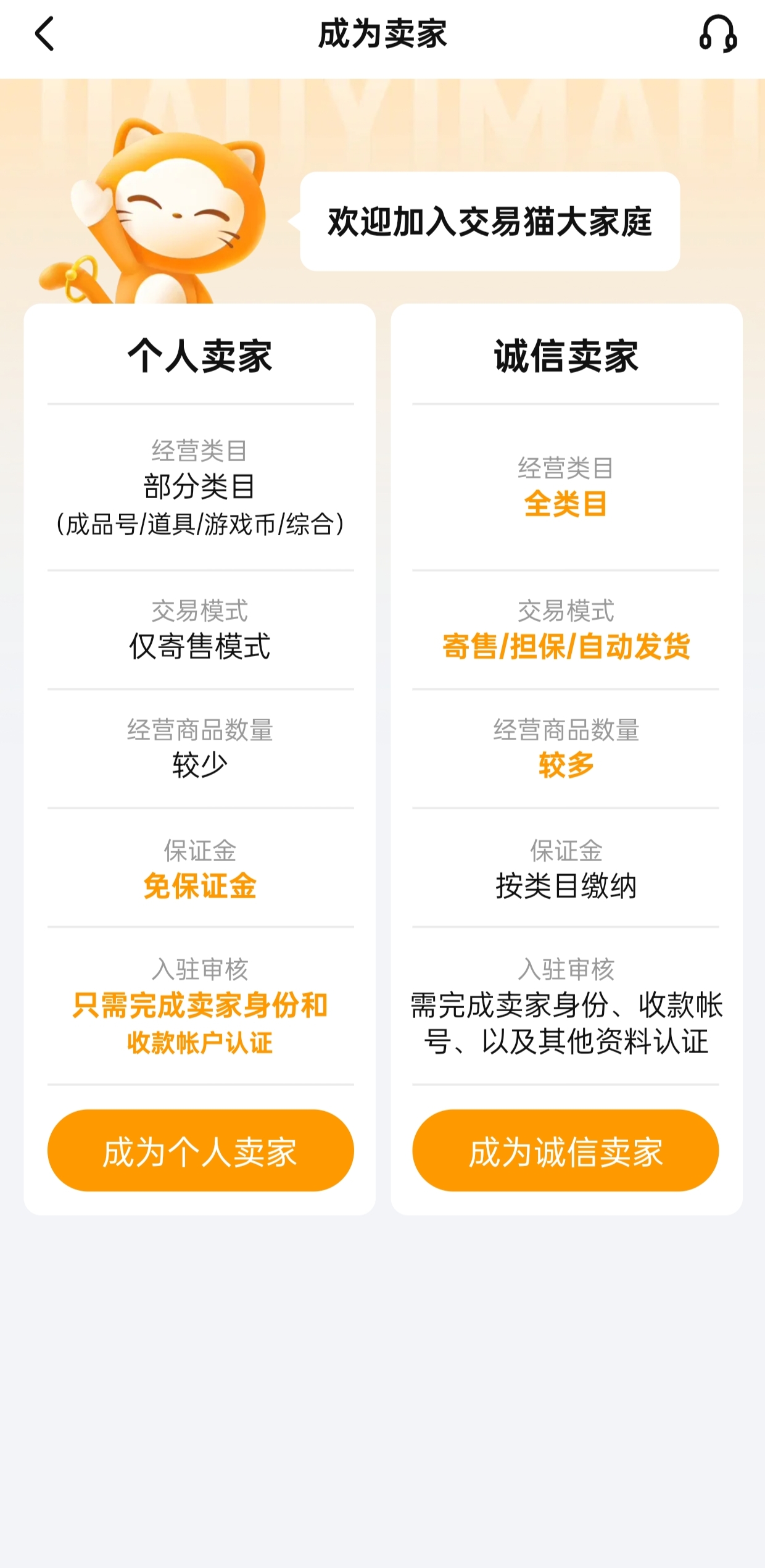Viewport: 765px width, 1568px height.
Task: Open customer service headset icon
Action: pyautogui.click(x=717, y=34)
